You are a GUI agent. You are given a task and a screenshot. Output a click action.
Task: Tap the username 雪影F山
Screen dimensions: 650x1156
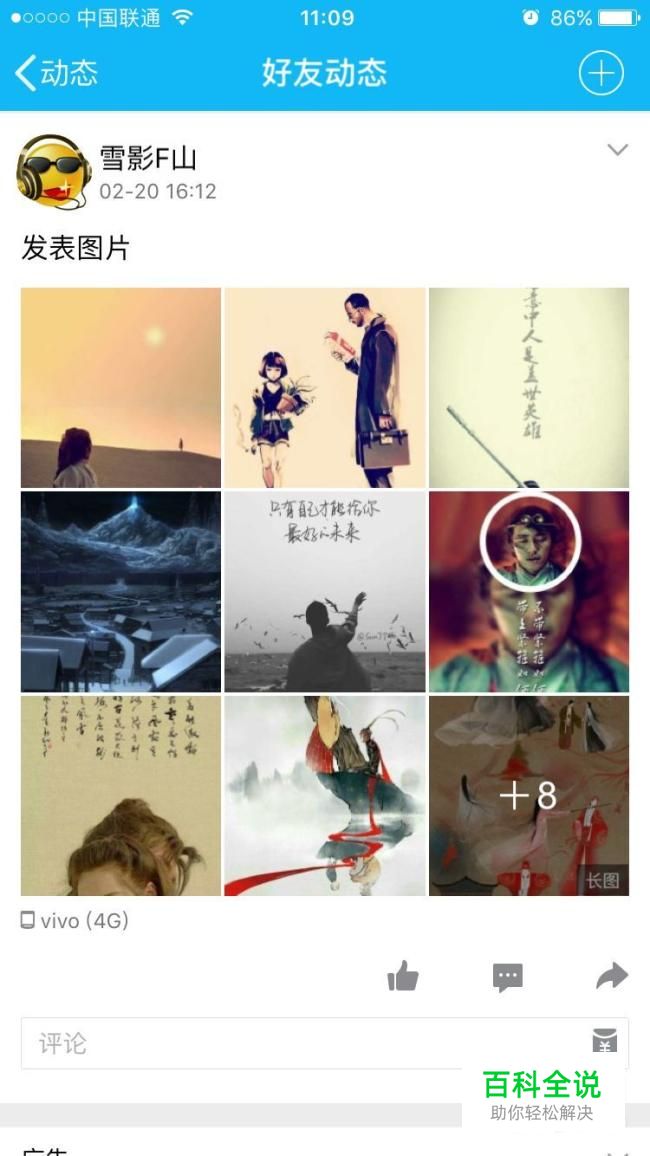click(x=148, y=158)
